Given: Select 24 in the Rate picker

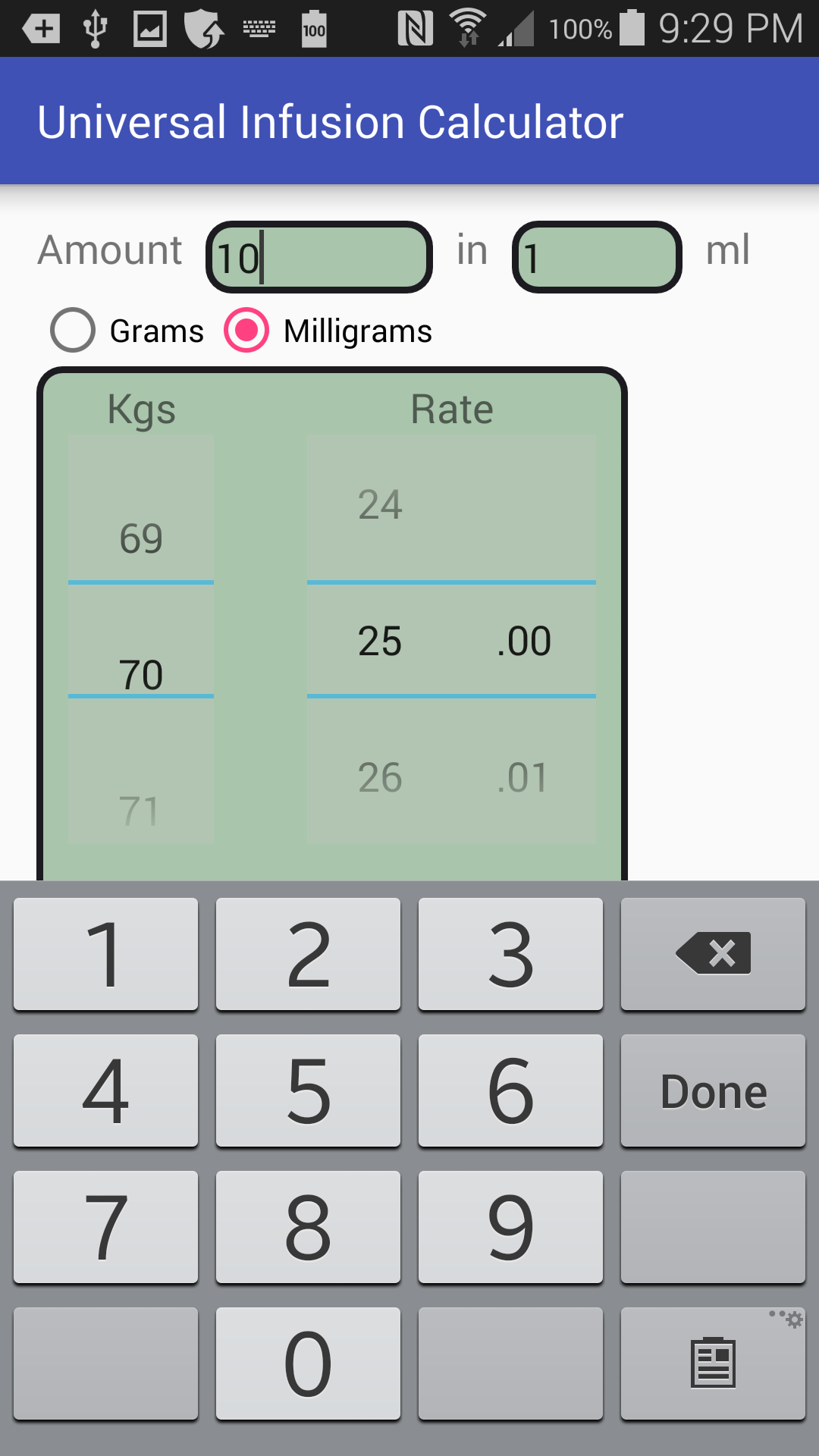Looking at the screenshot, I should click(x=381, y=504).
